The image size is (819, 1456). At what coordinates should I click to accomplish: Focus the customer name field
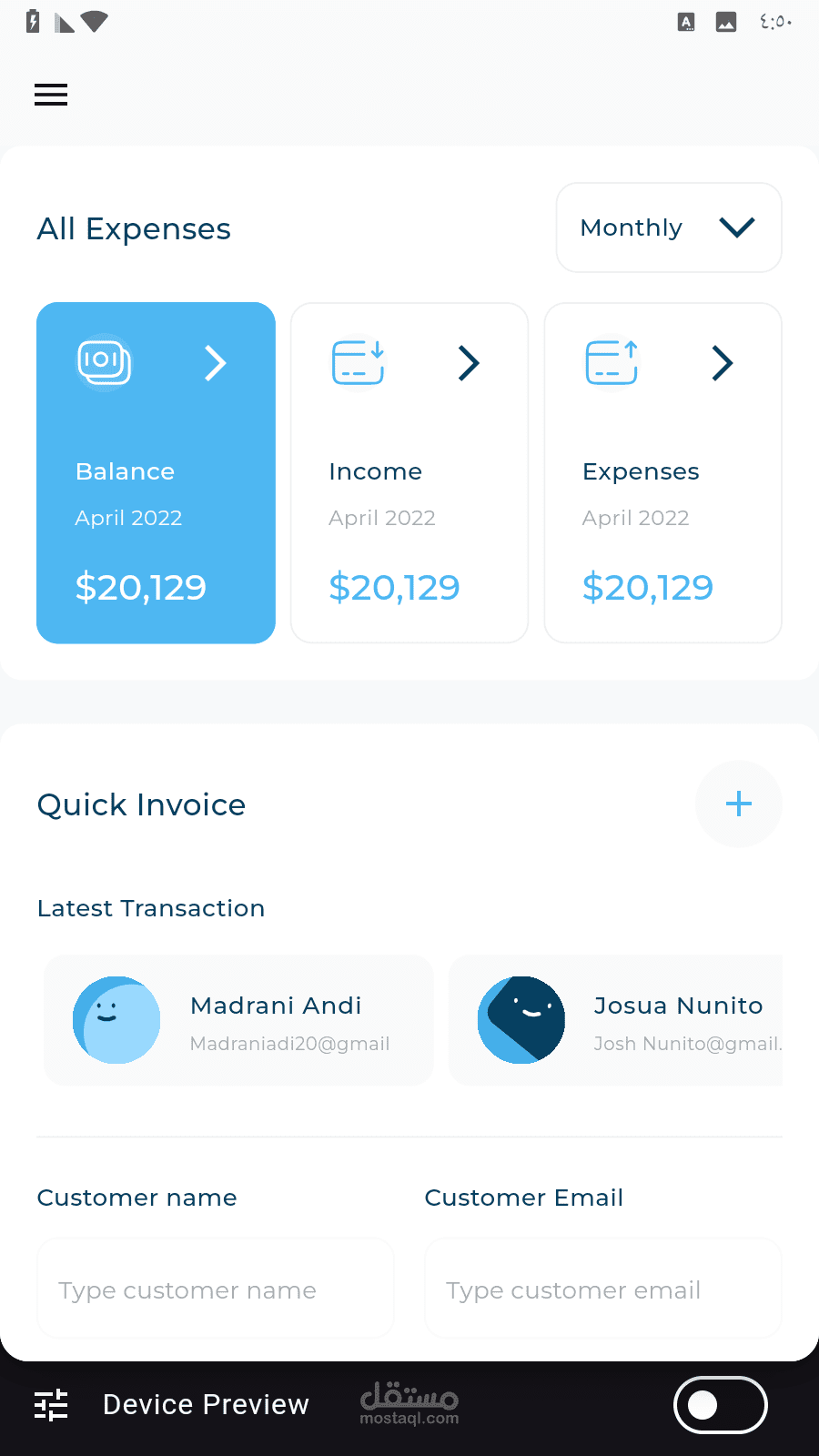(215, 1289)
